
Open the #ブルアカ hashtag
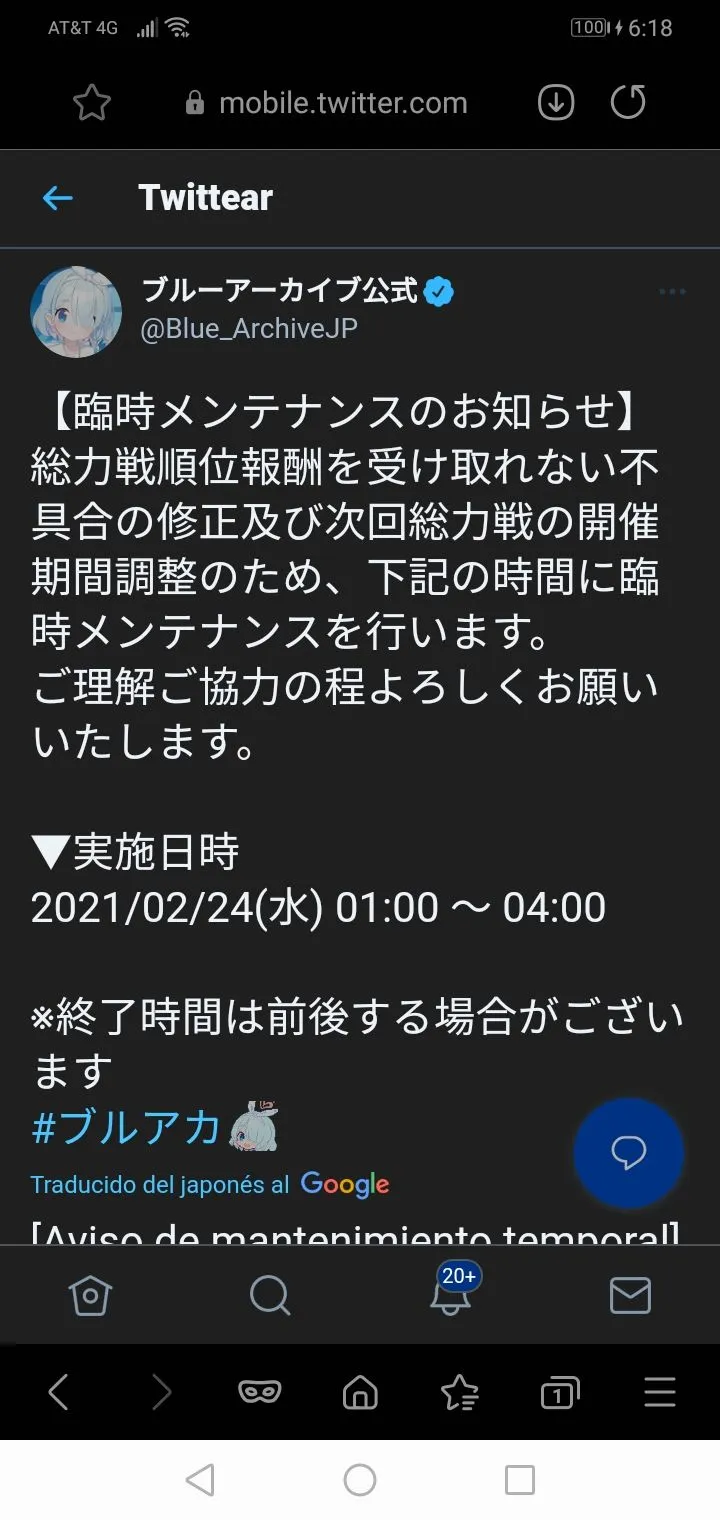126,1128
